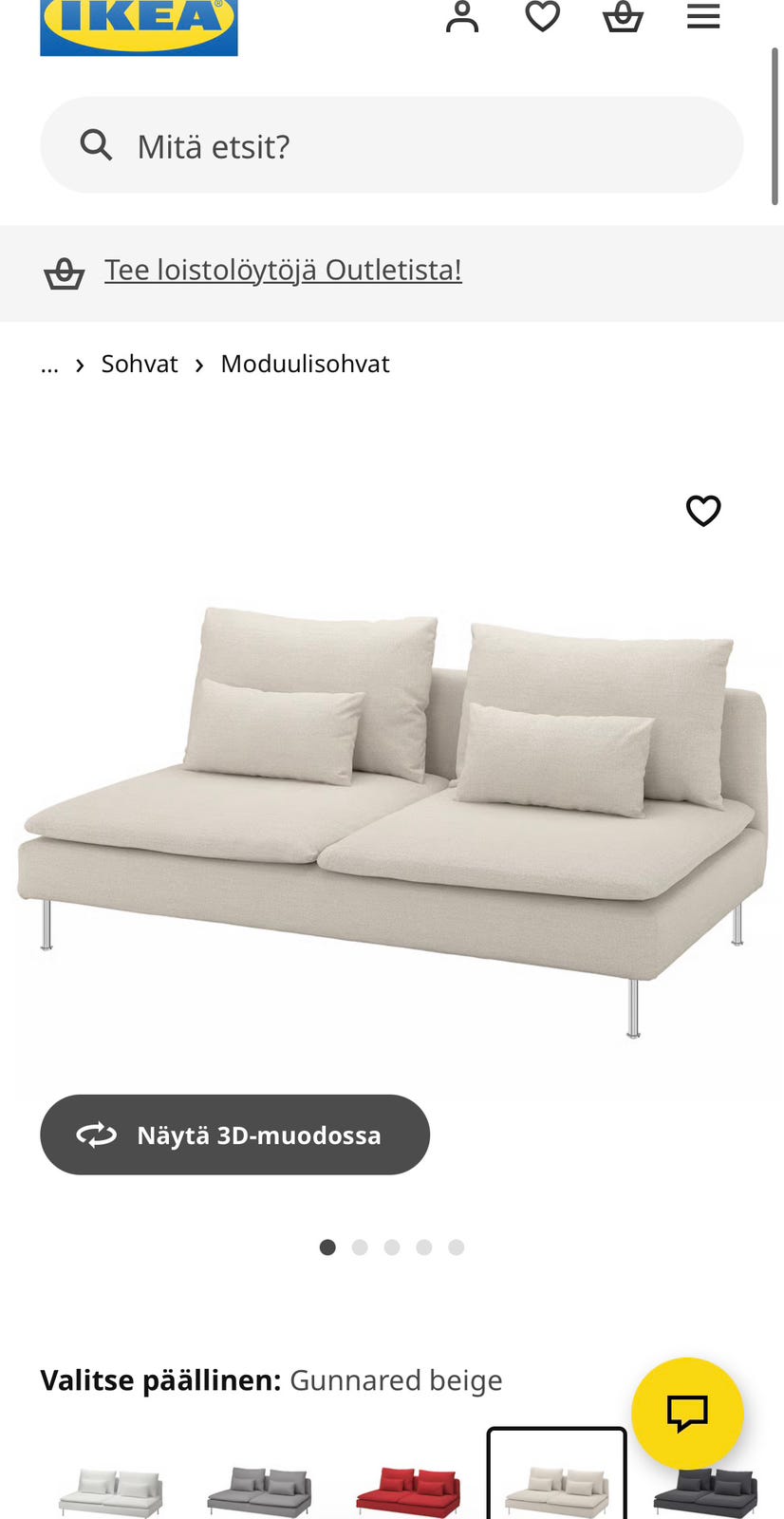Go to the Sohvat breadcrumb

click(140, 365)
